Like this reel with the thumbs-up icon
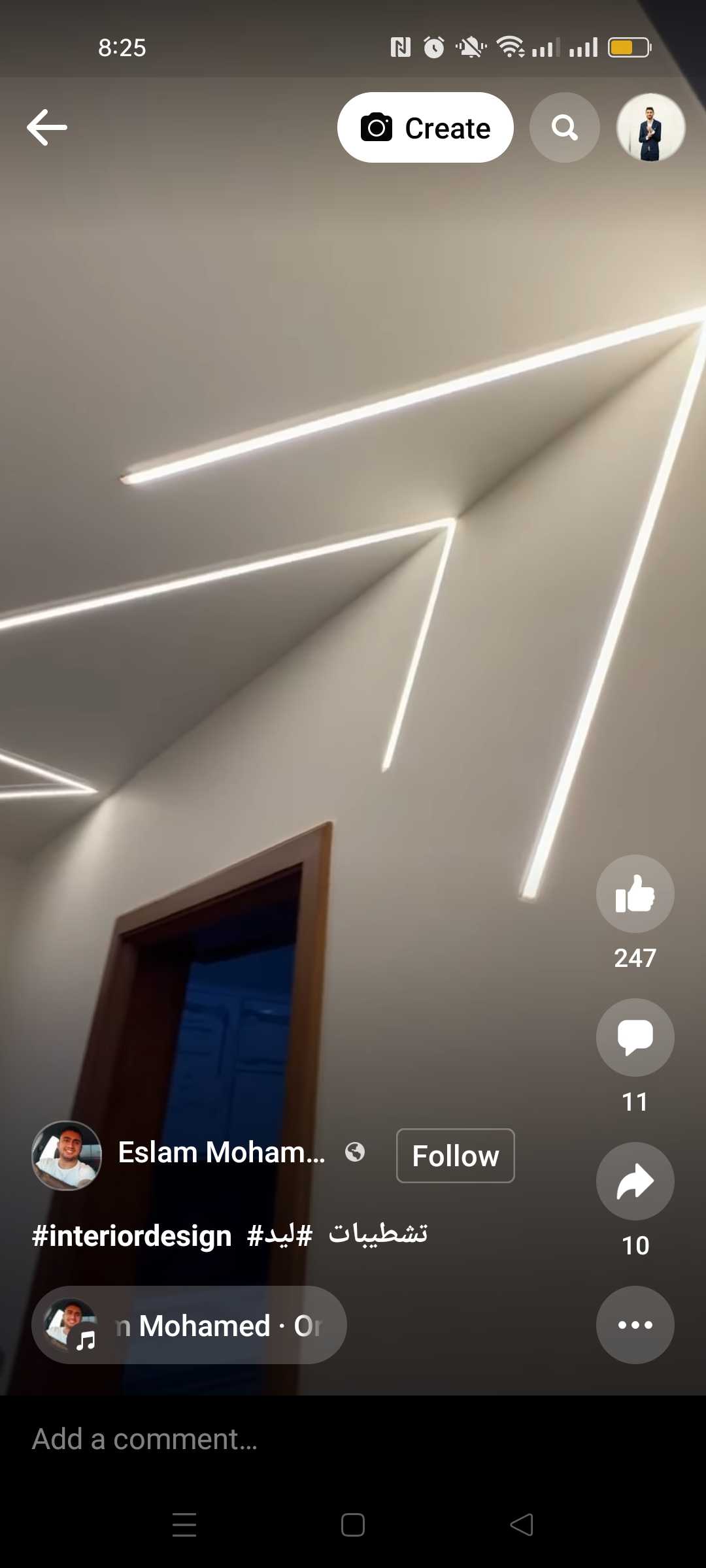 (635, 893)
